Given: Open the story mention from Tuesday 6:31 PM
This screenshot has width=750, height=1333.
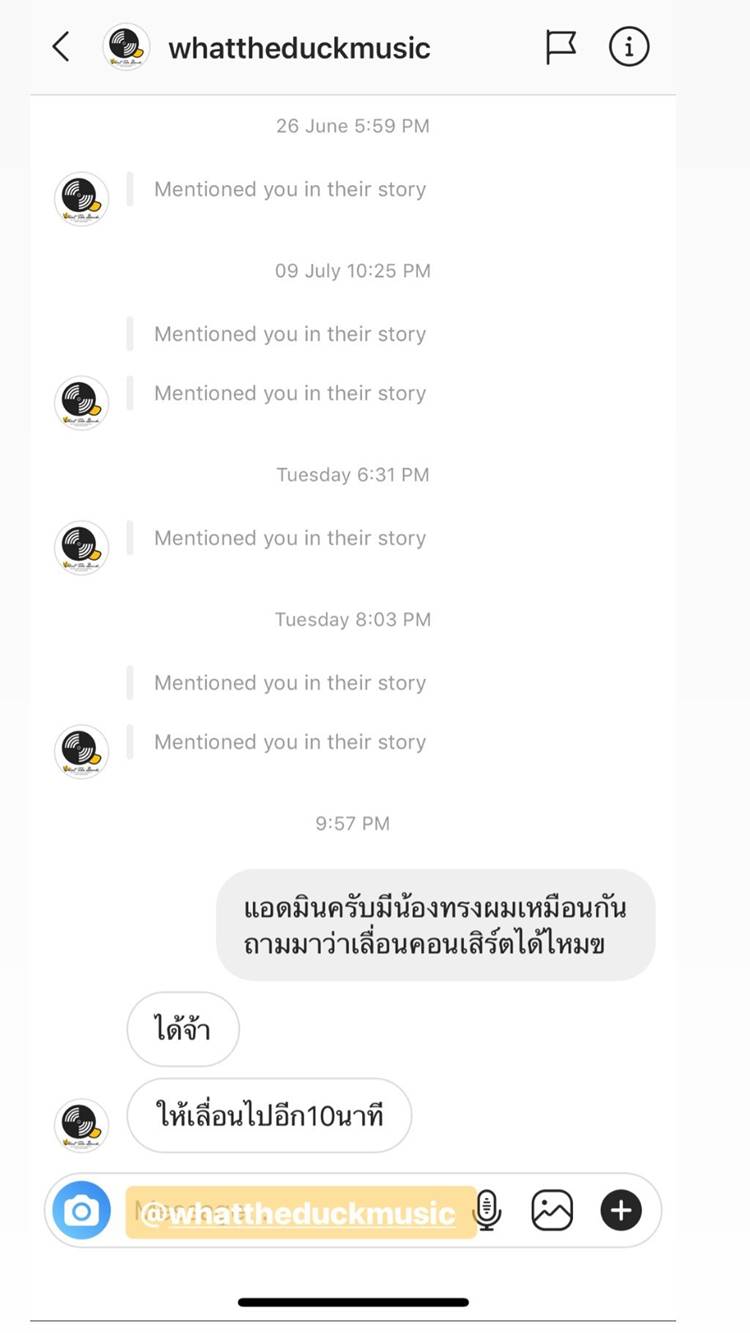Looking at the screenshot, I should [x=289, y=538].
